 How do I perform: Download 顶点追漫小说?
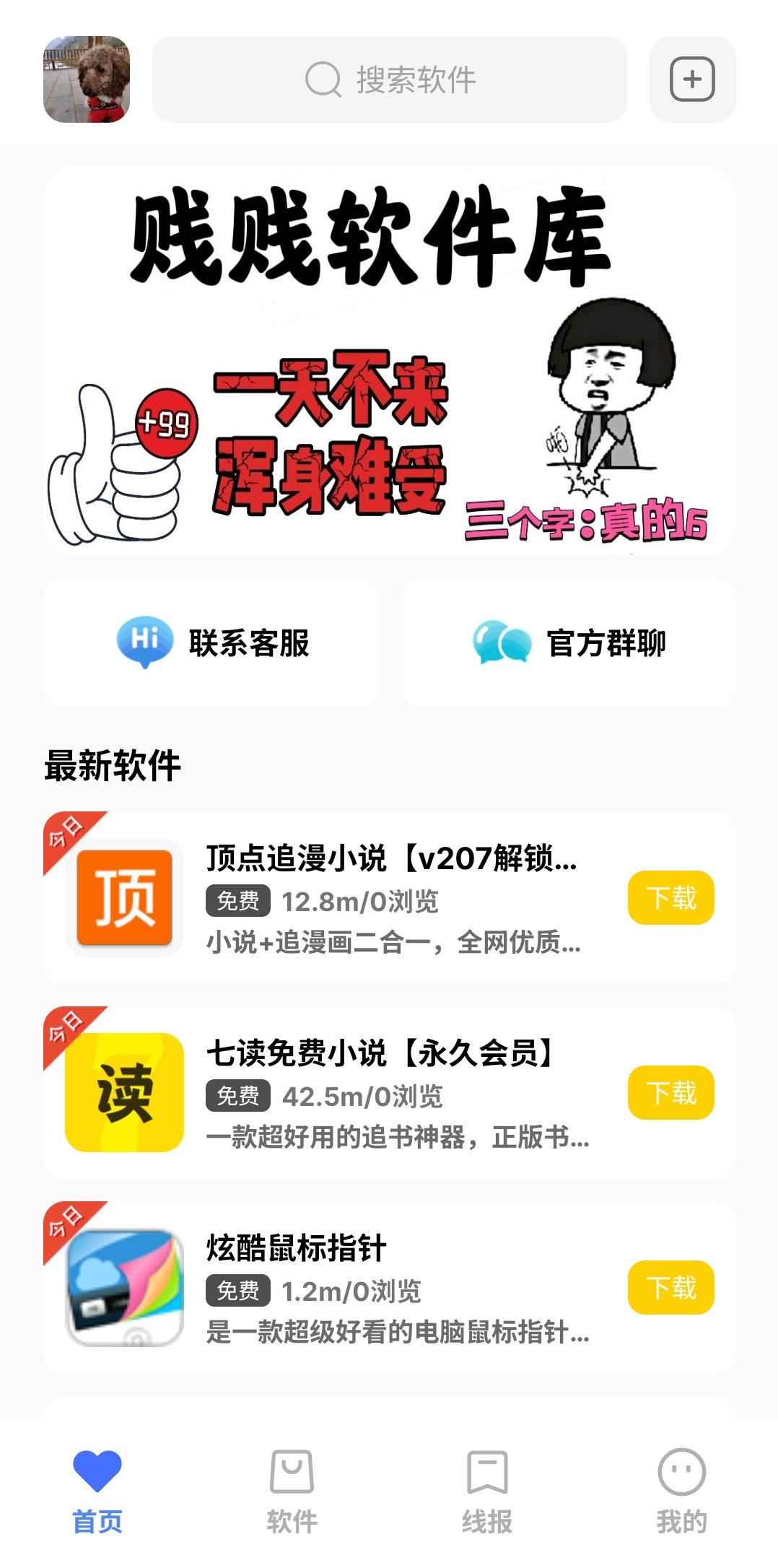670,897
